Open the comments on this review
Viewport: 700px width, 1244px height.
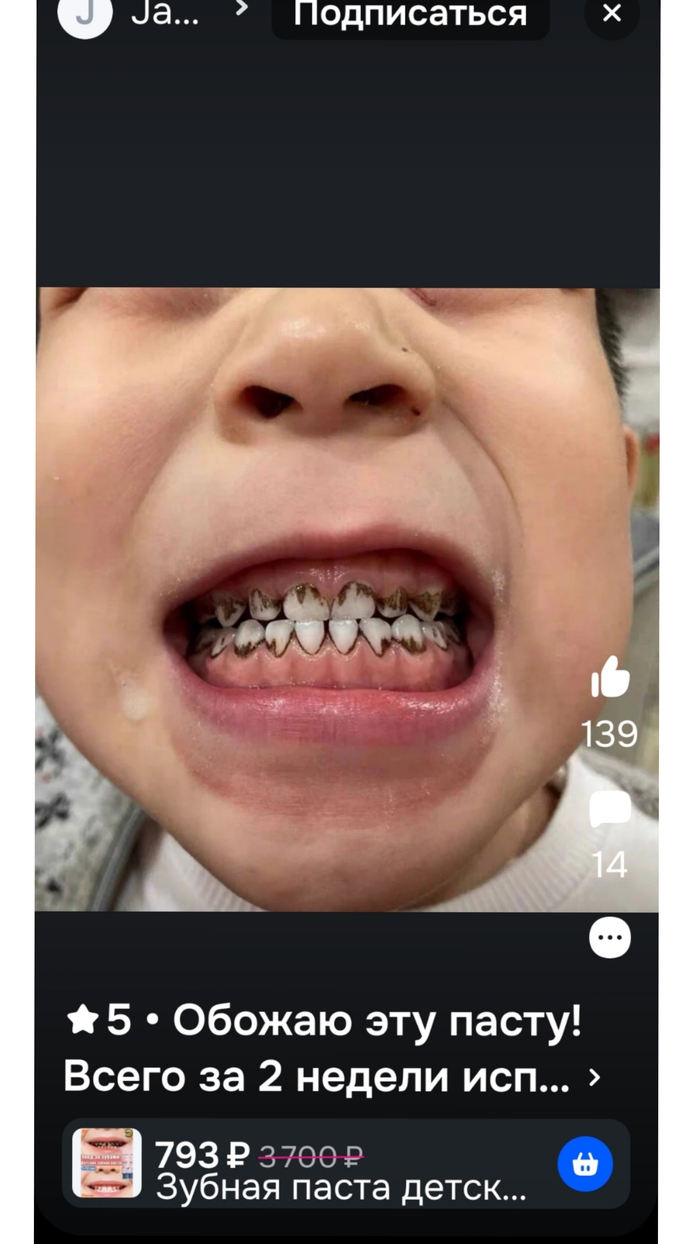[x=610, y=811]
